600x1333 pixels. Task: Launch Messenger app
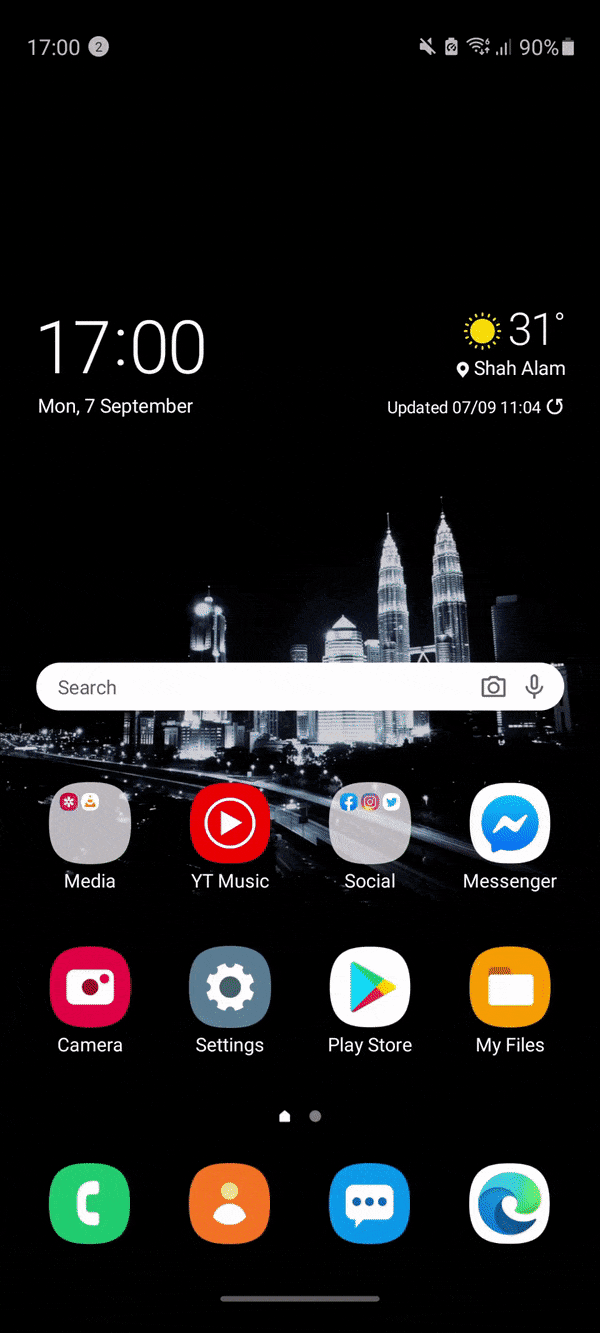pos(510,823)
